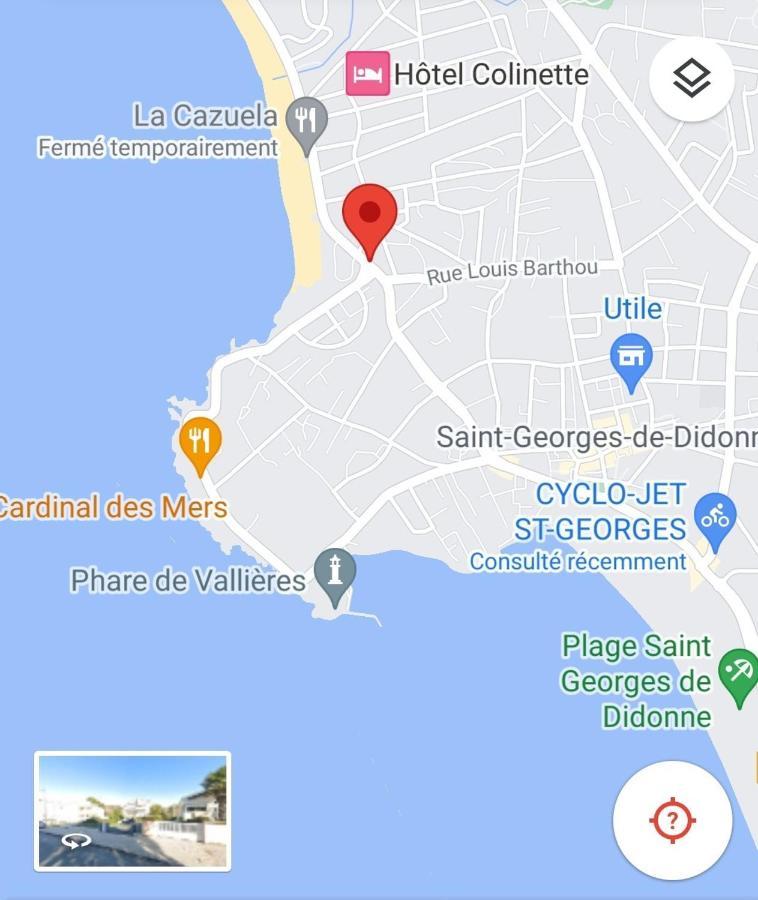Open the map layers button
This screenshot has height=900, width=758.
click(691, 79)
